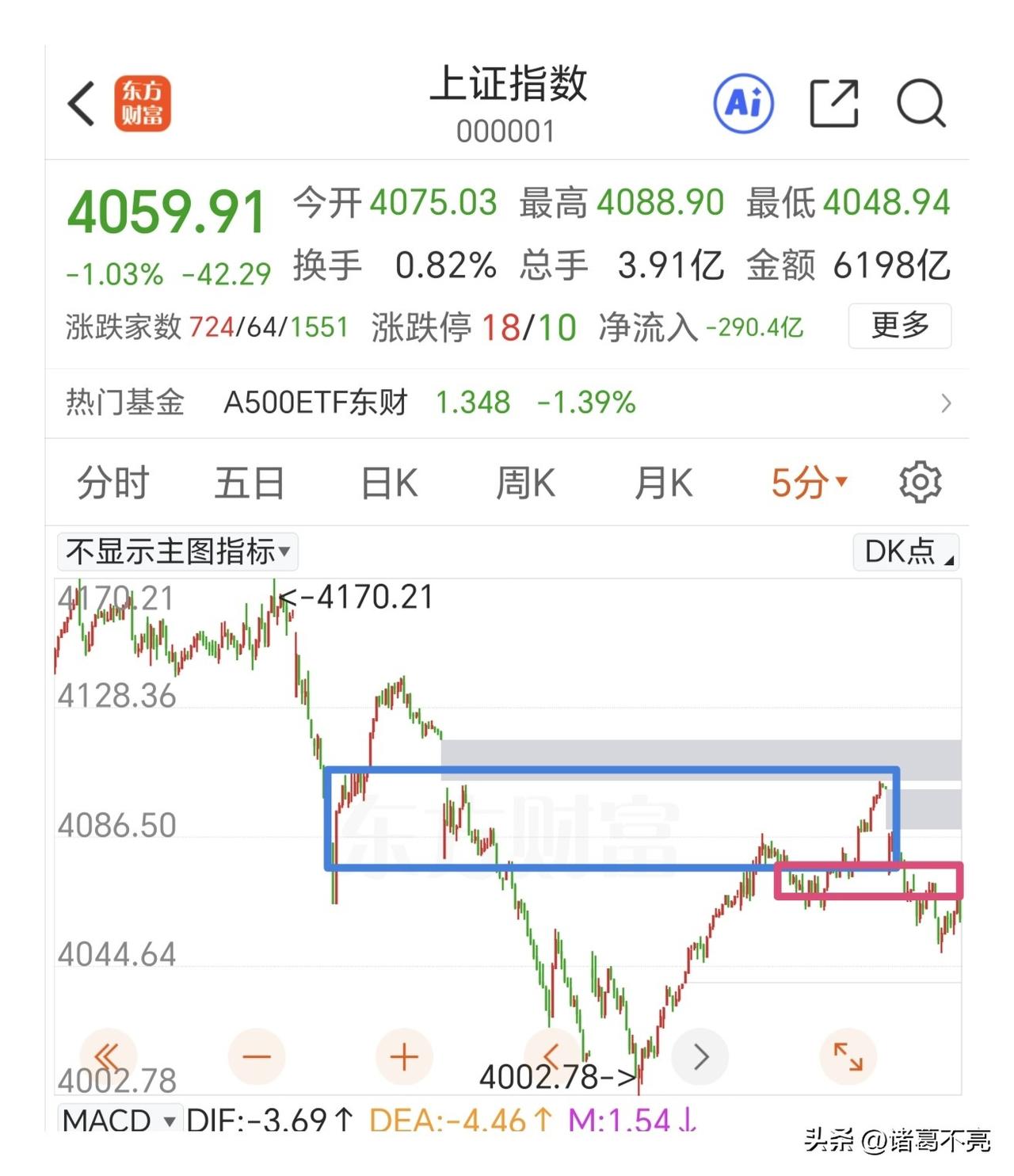The height and width of the screenshot is (1176, 1014).
Task: Zoom in the chart with plus button
Action: click(x=404, y=1056)
